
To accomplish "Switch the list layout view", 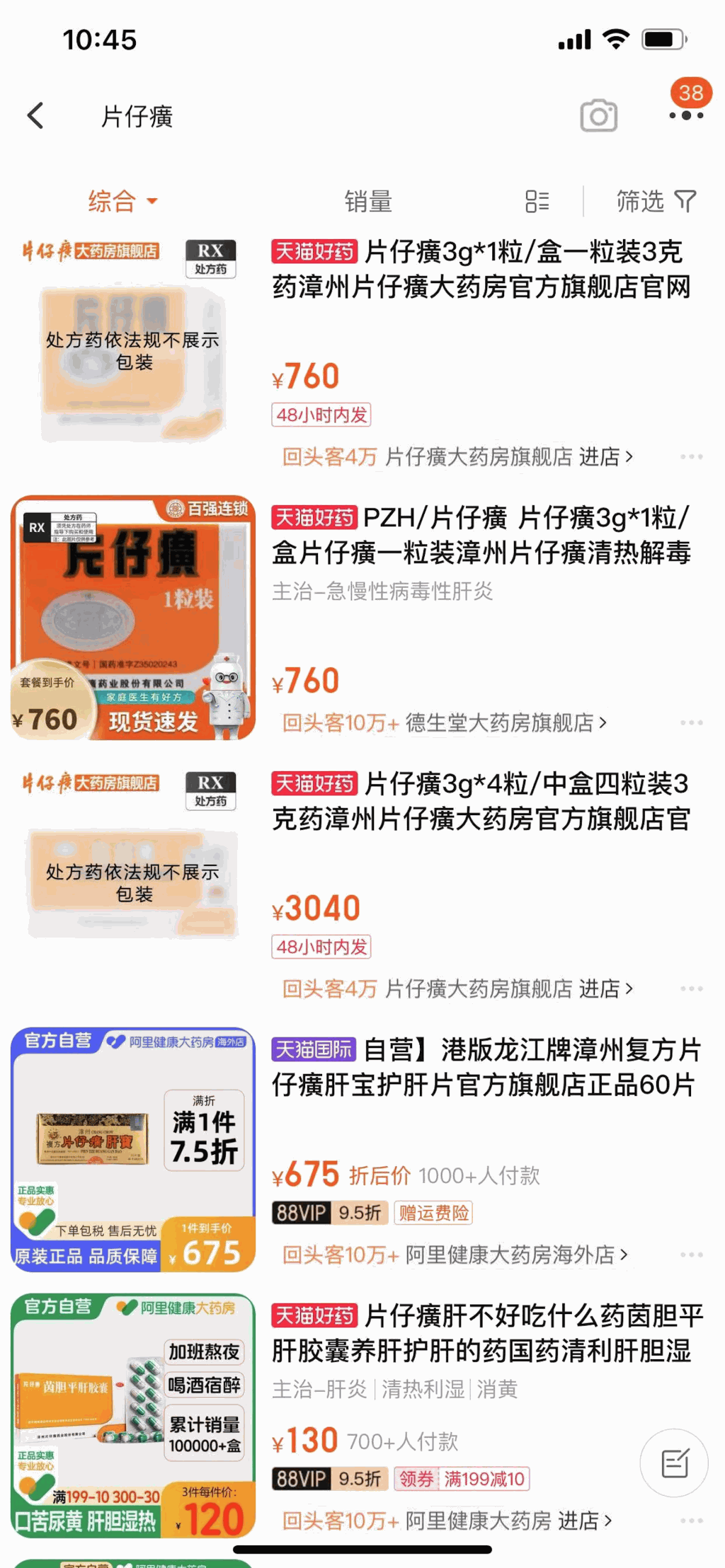I will [537, 202].
